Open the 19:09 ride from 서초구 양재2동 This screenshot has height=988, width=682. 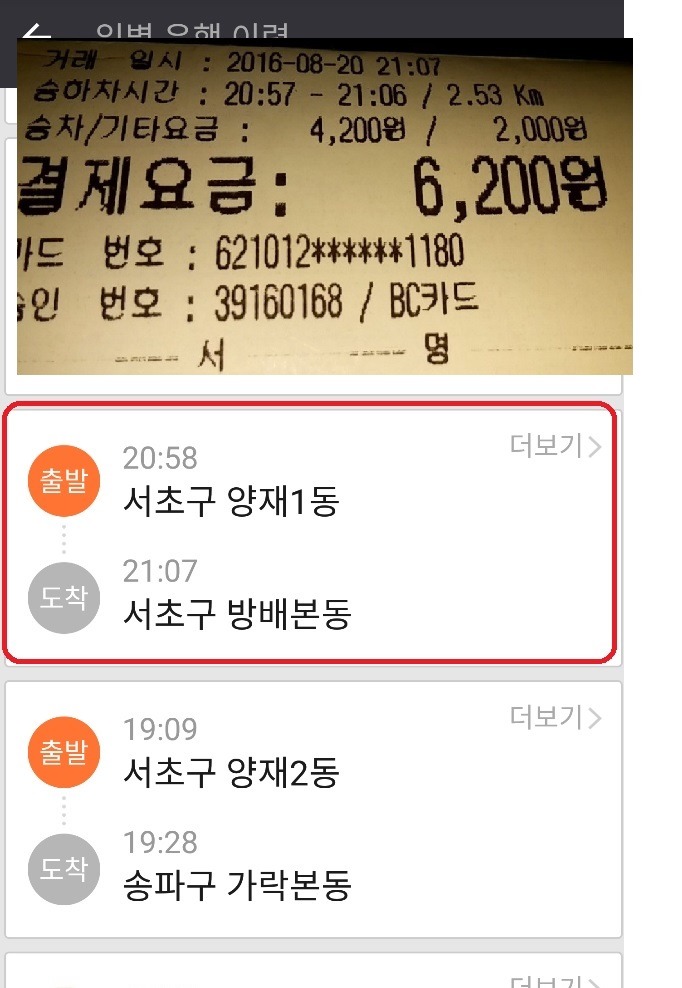click(300, 810)
